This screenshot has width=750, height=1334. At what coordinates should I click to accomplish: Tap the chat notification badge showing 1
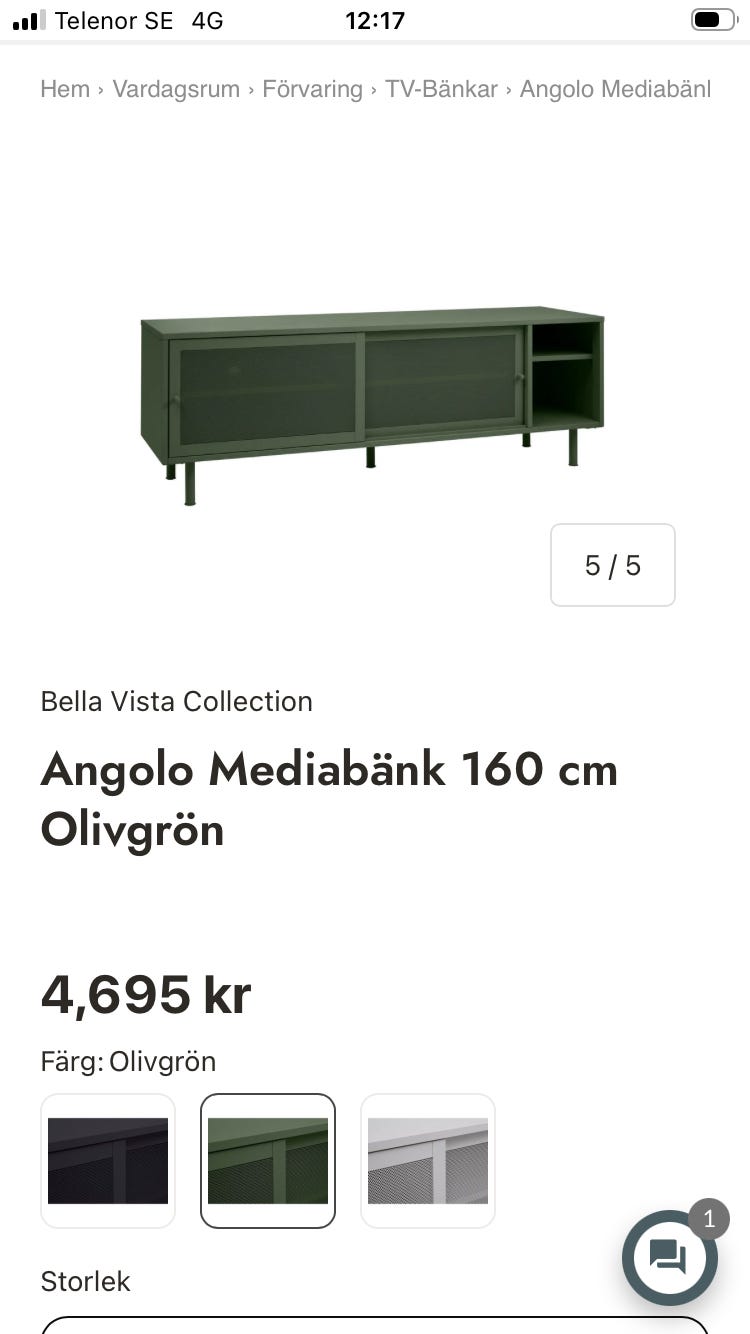(709, 1220)
